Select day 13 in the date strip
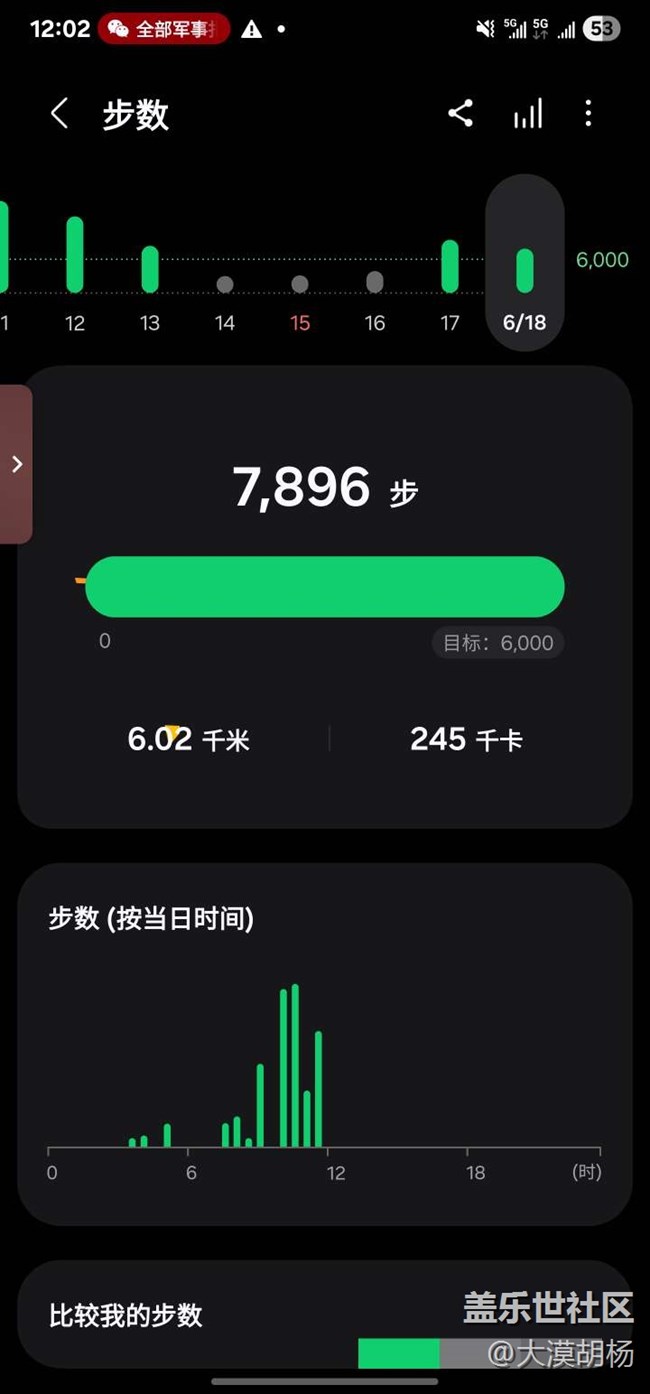The height and width of the screenshot is (1394, 650). click(150, 282)
